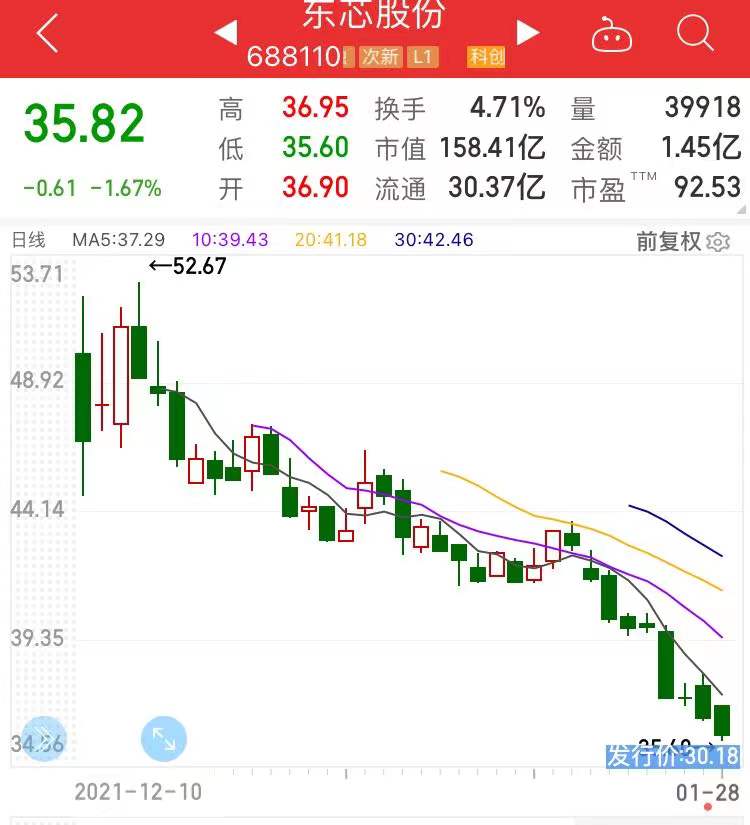Open the 日线 period selector

pyautogui.click(x=30, y=242)
